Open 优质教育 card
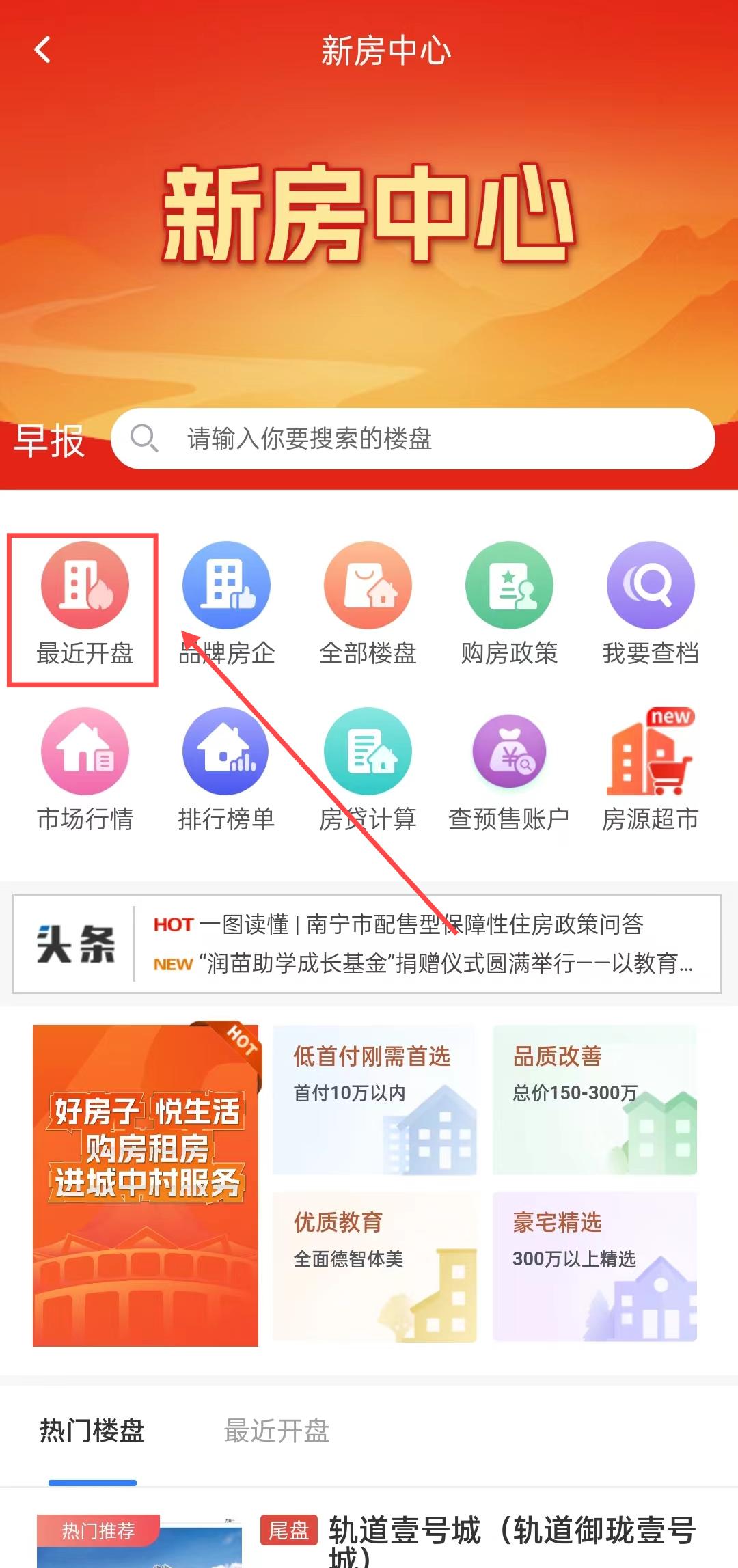The image size is (738, 1568). (374, 1266)
